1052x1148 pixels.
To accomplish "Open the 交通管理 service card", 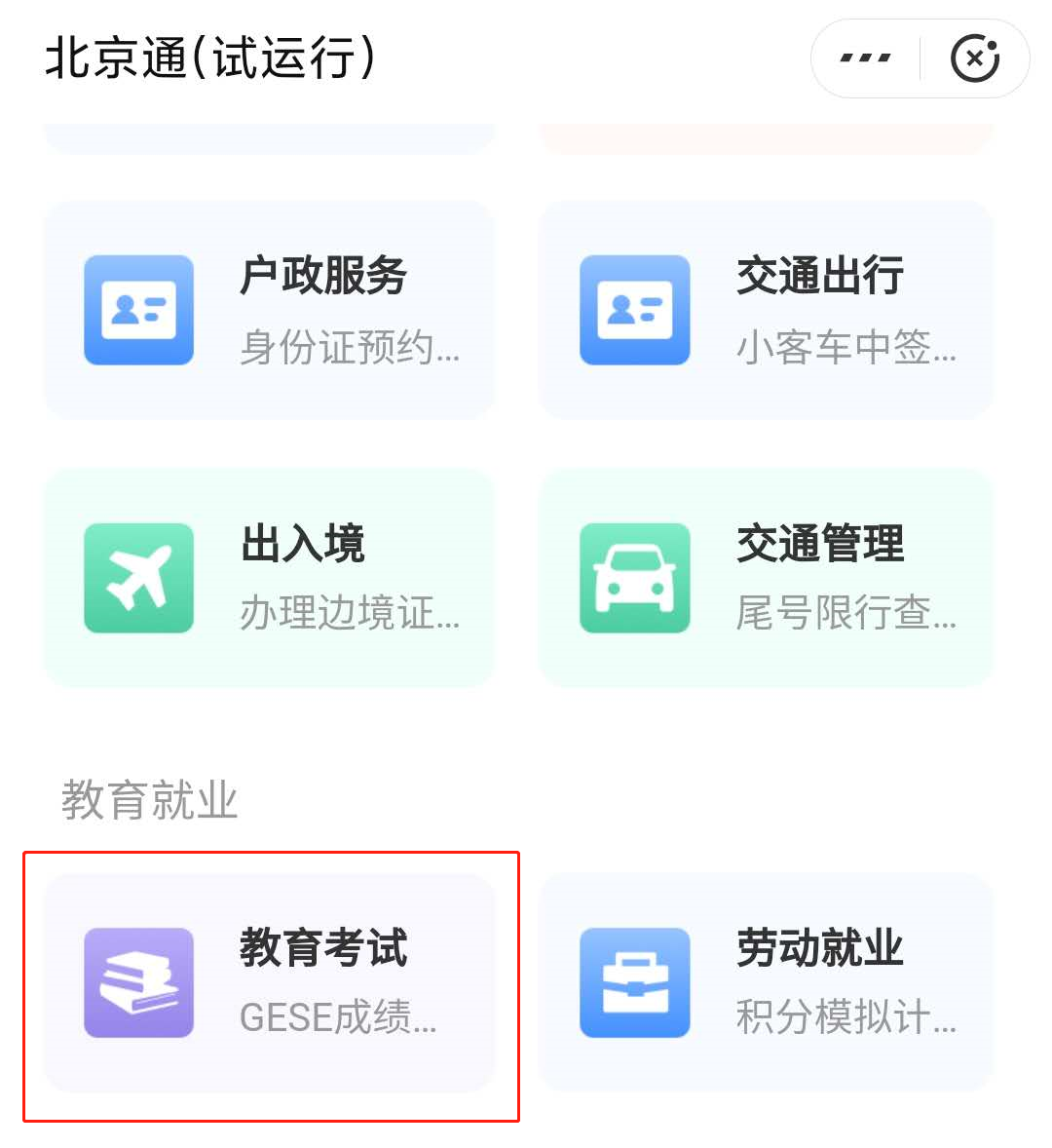I will tap(769, 577).
